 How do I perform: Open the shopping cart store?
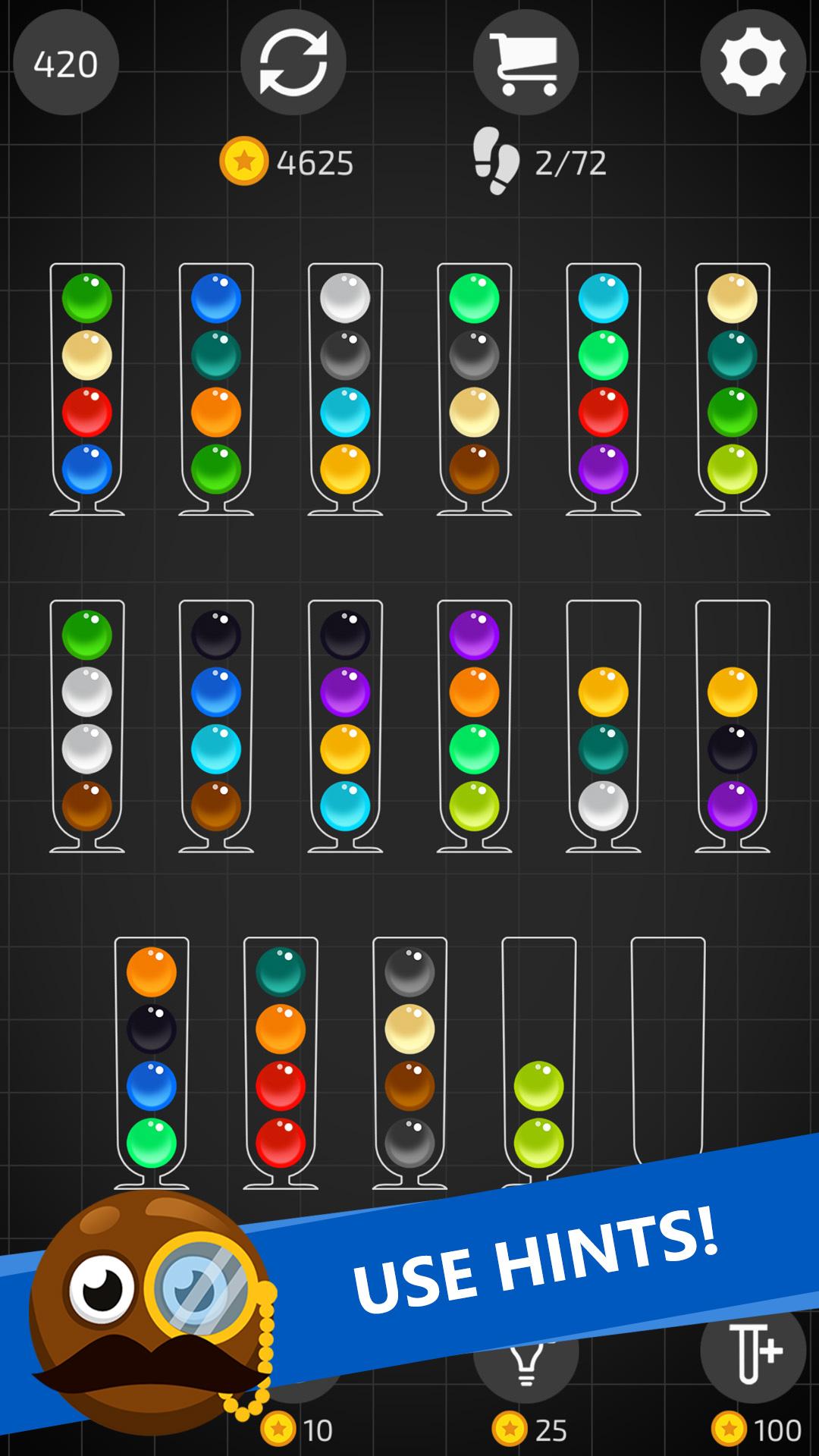click(526, 62)
